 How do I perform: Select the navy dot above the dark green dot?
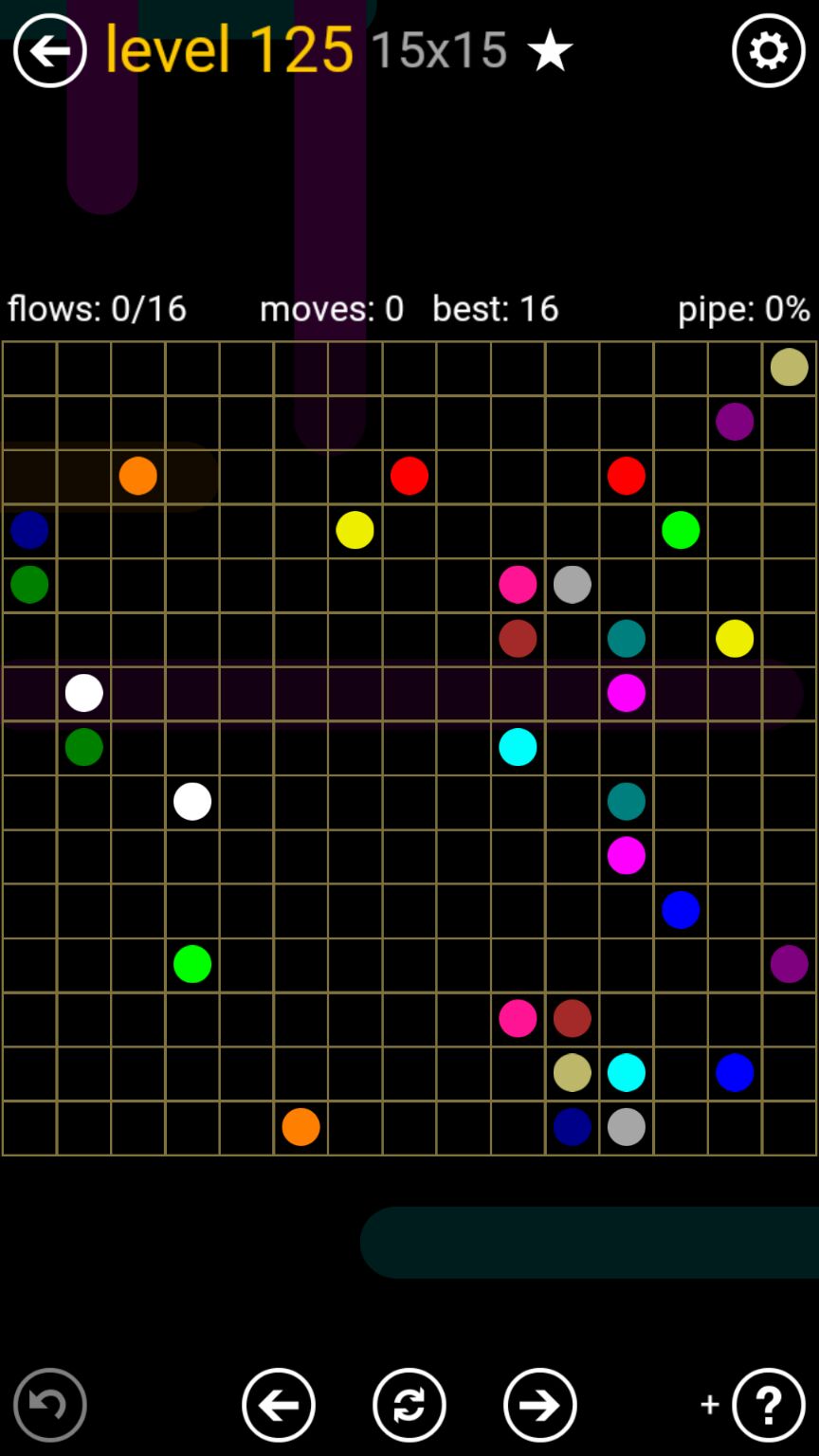(x=29, y=530)
